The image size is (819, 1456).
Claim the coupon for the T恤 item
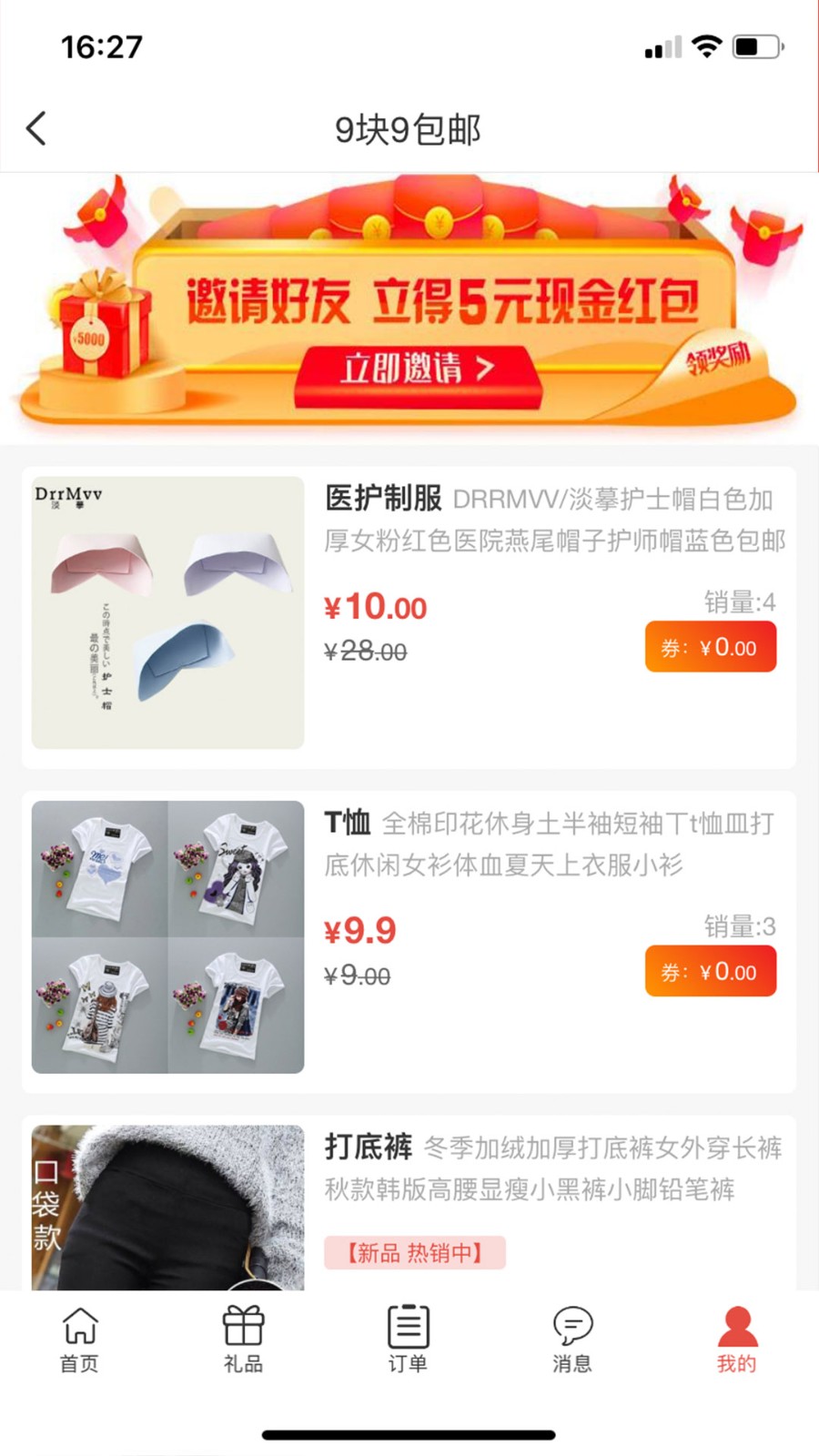(710, 971)
